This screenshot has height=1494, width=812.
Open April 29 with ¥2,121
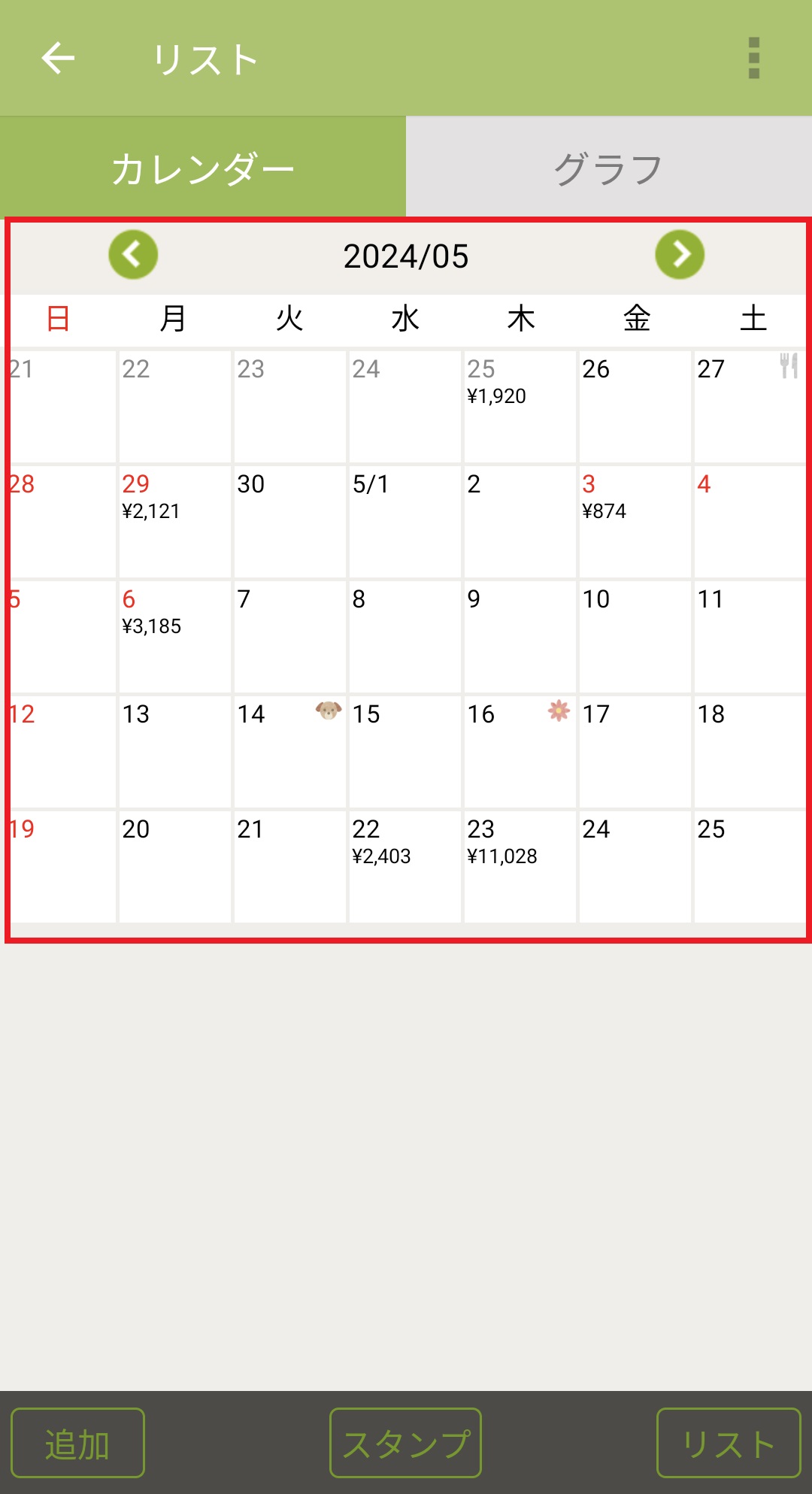click(174, 520)
